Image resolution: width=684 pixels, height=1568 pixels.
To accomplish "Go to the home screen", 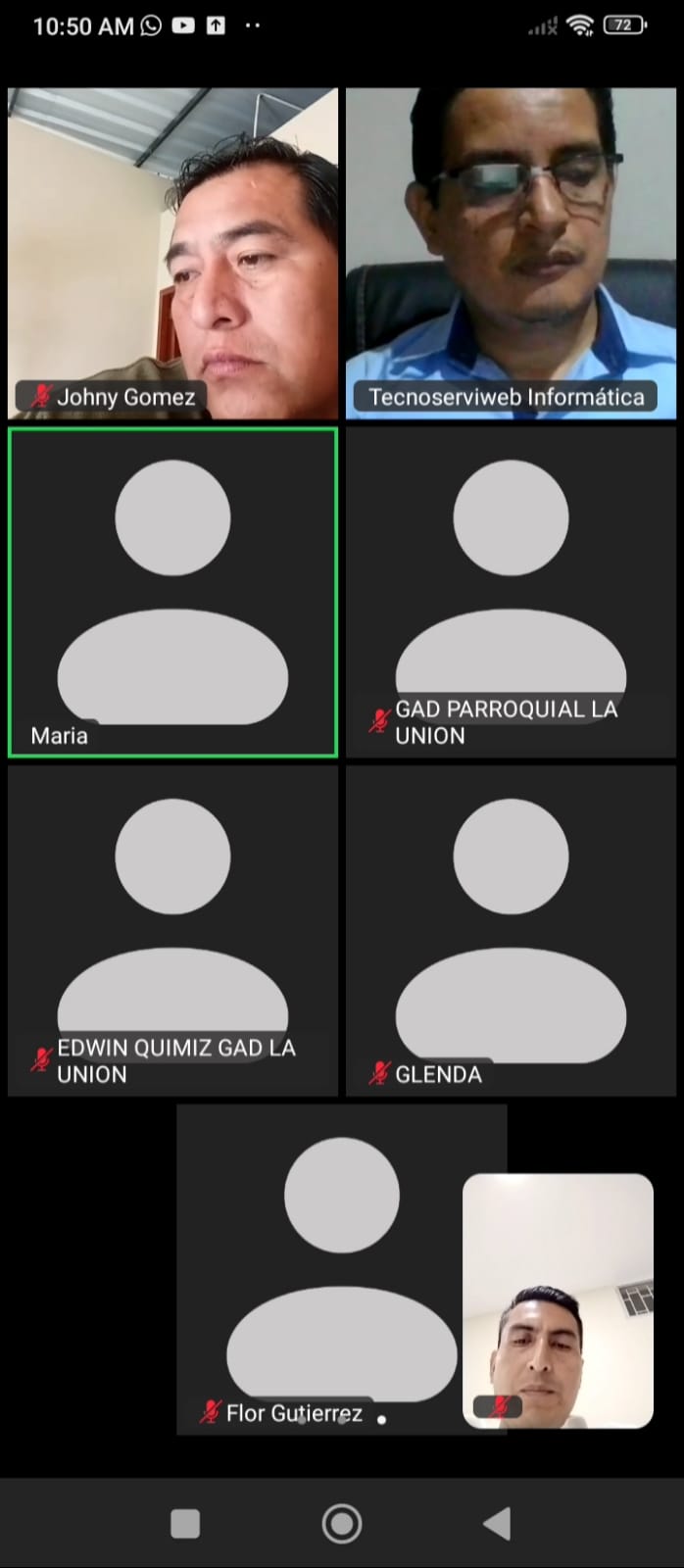I will pyautogui.click(x=342, y=1523).
